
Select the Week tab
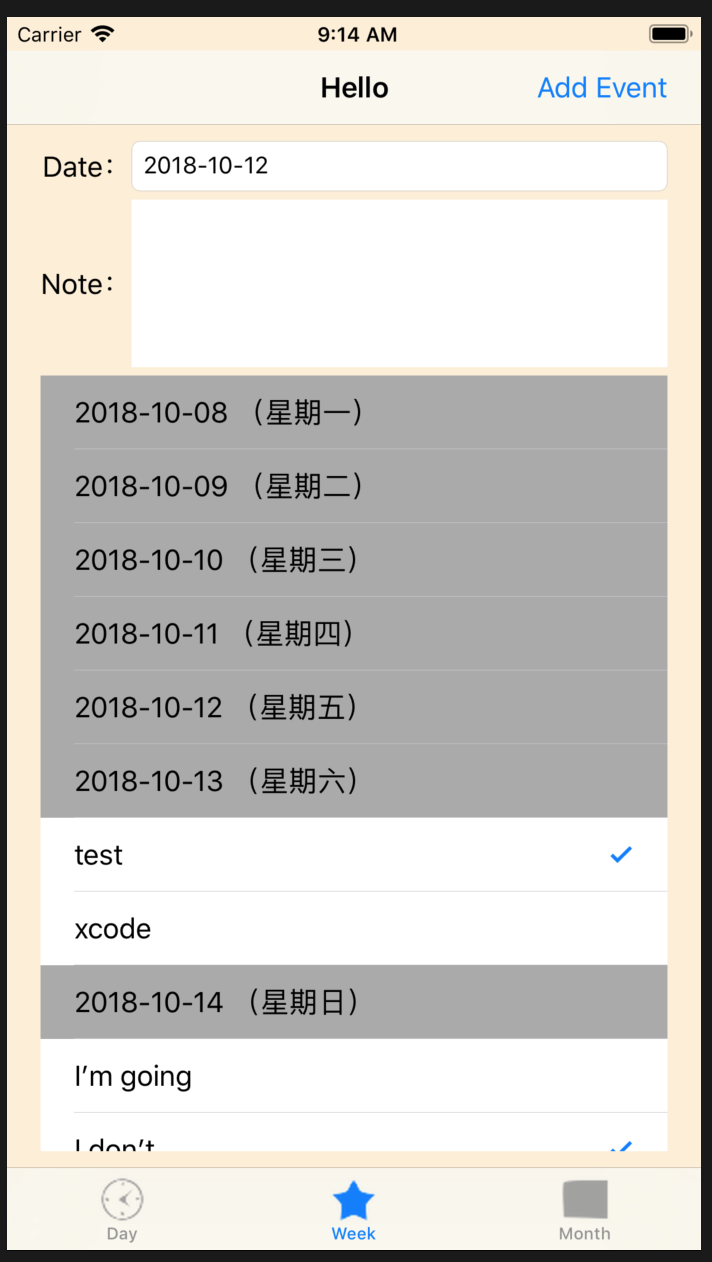point(353,1209)
